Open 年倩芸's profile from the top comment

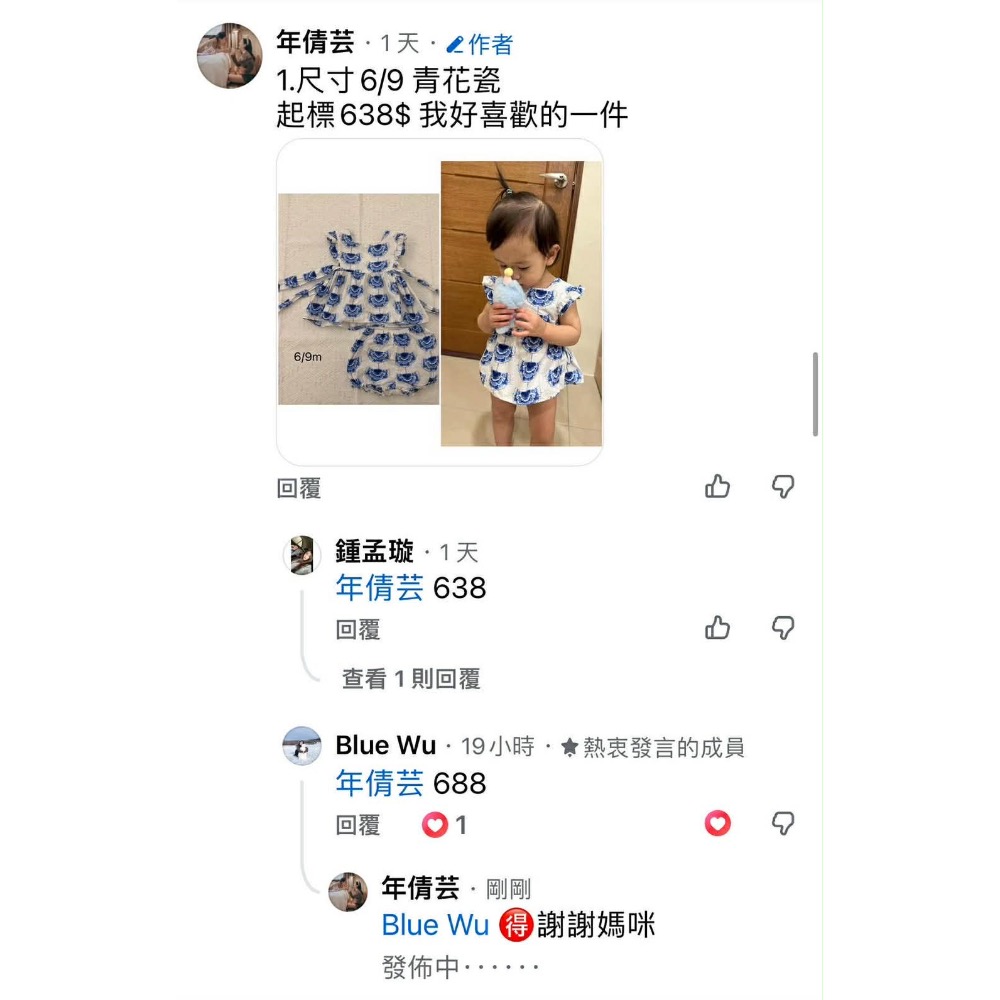pos(315,43)
